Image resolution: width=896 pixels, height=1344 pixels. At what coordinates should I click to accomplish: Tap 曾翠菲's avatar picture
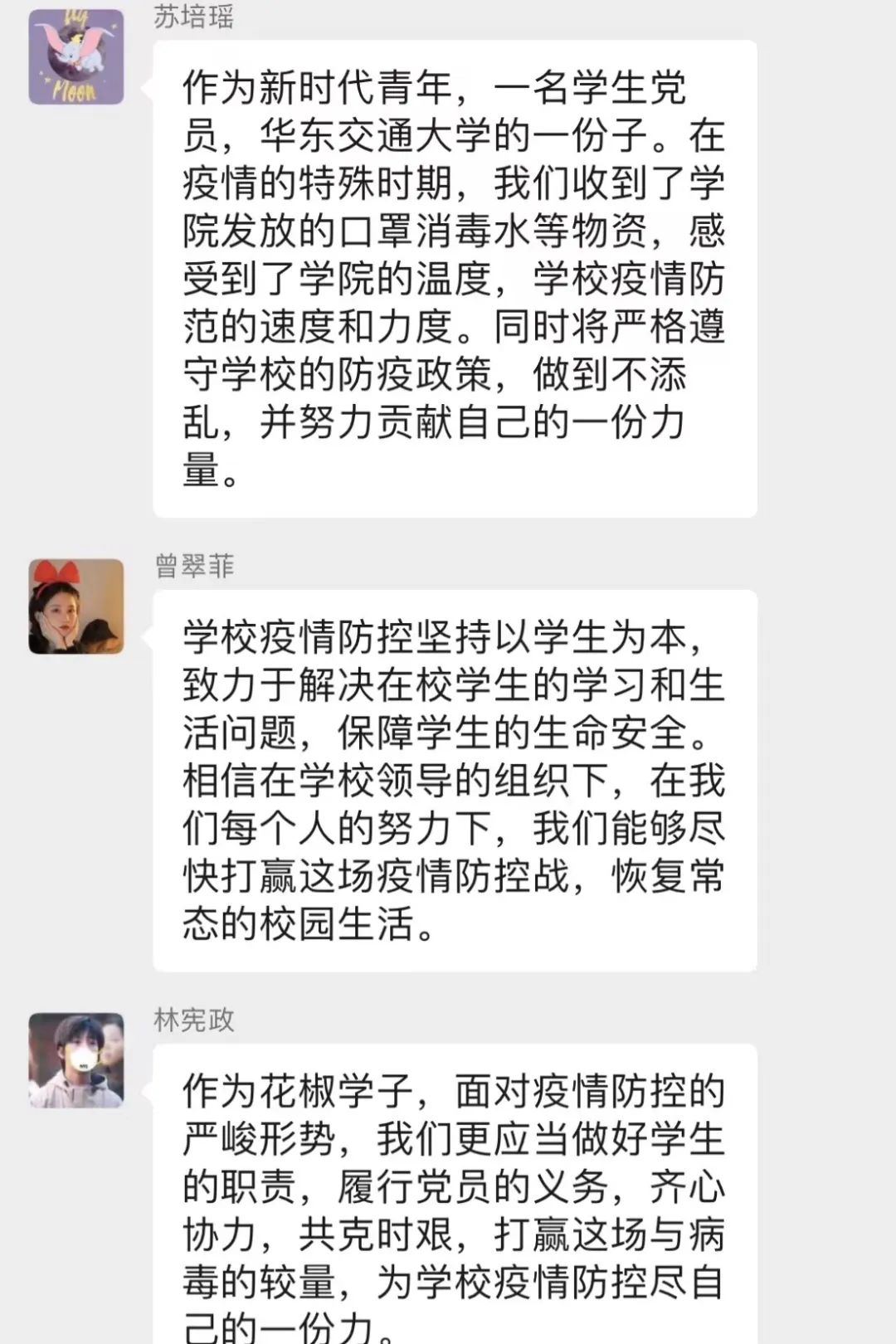coord(76,606)
